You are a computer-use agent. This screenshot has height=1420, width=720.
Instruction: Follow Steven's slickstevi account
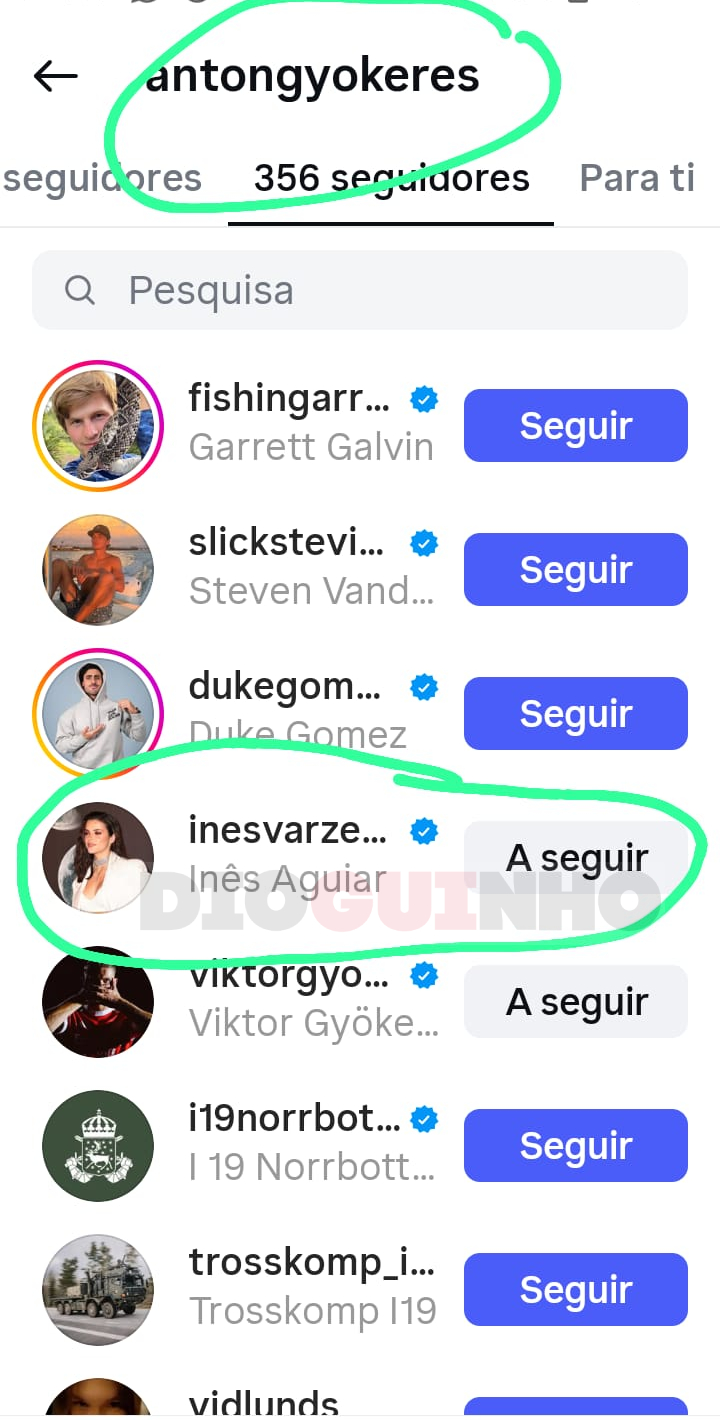click(575, 570)
